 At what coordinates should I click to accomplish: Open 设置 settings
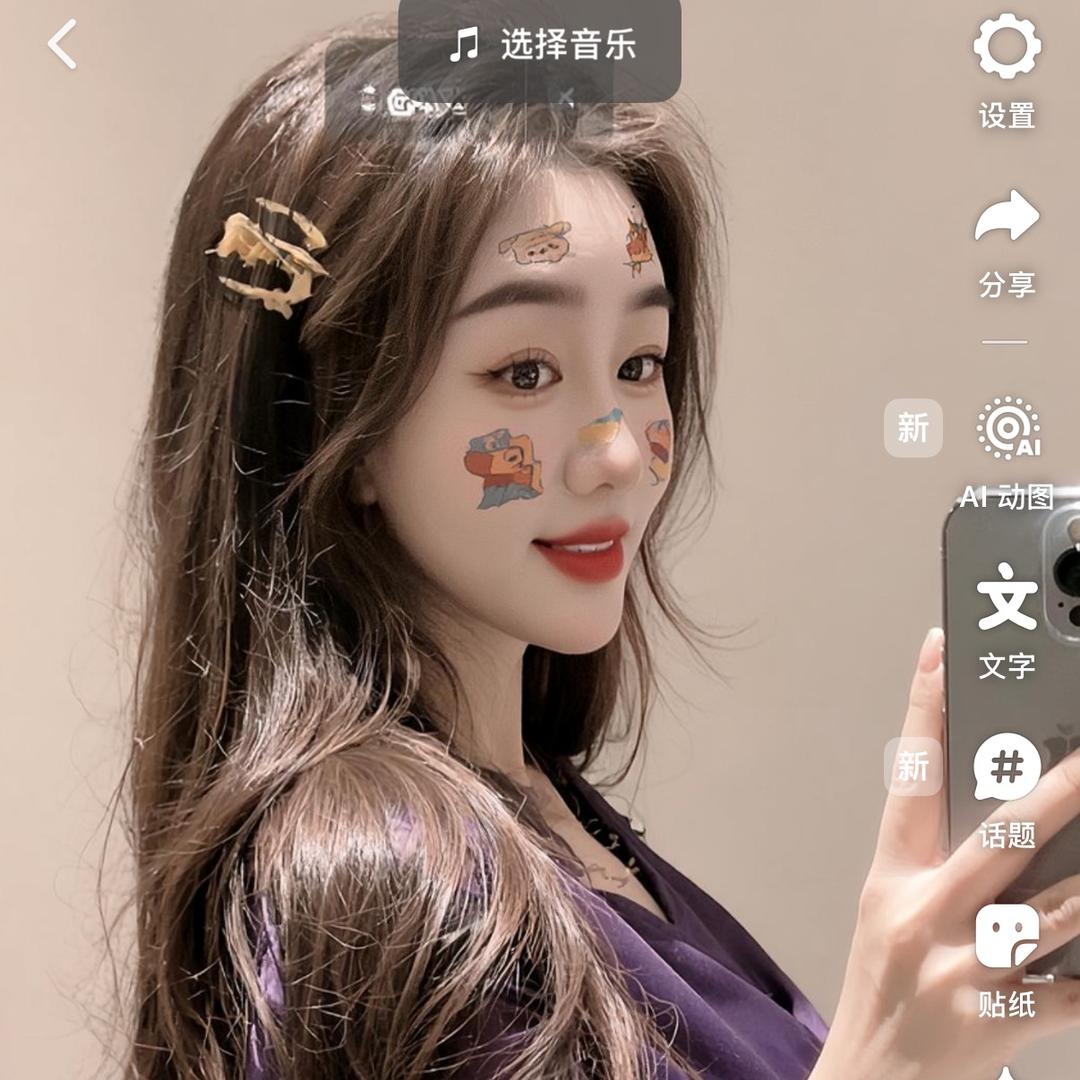click(1006, 70)
